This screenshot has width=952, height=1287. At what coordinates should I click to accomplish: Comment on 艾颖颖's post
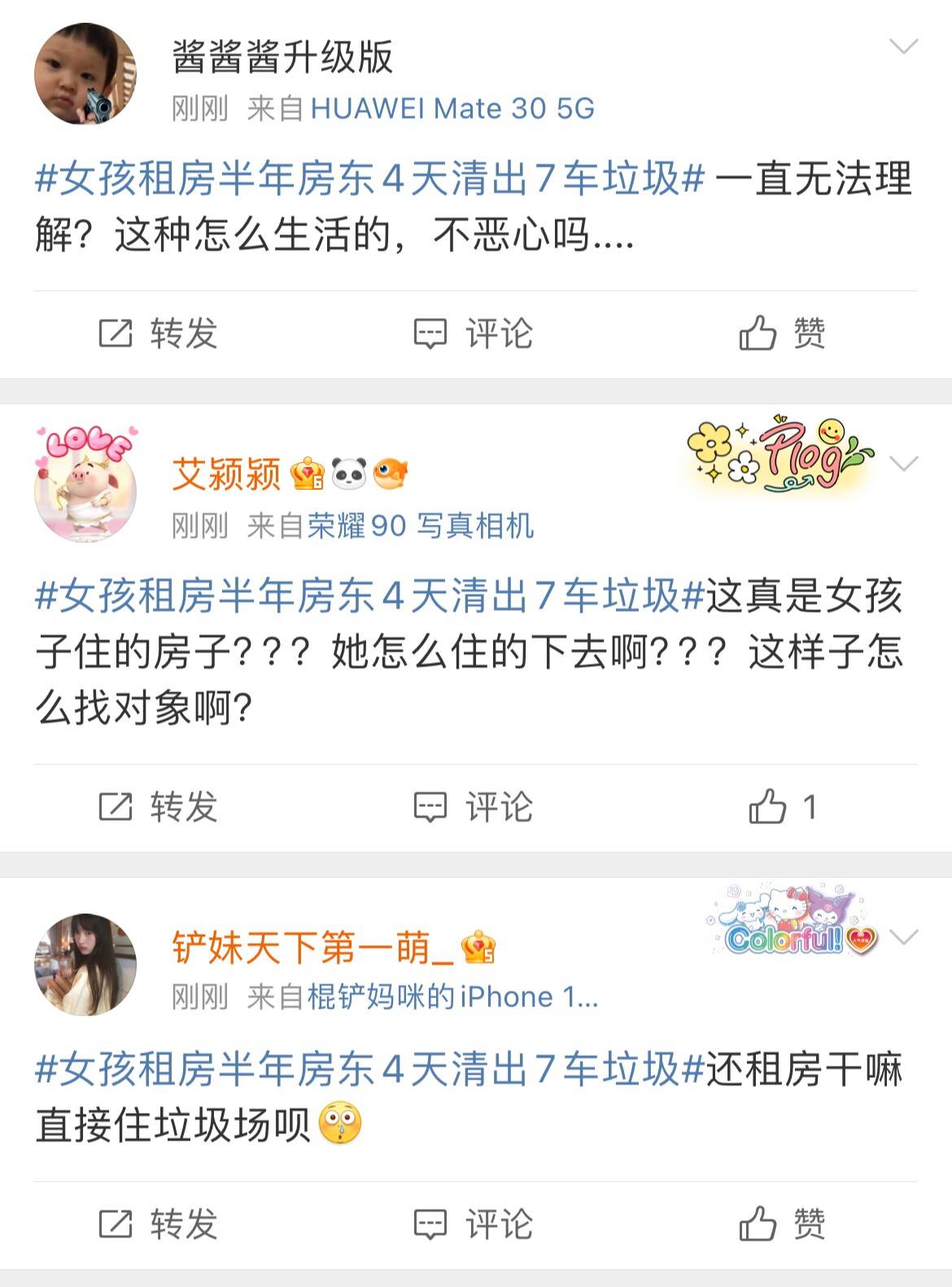pyautogui.click(x=474, y=807)
